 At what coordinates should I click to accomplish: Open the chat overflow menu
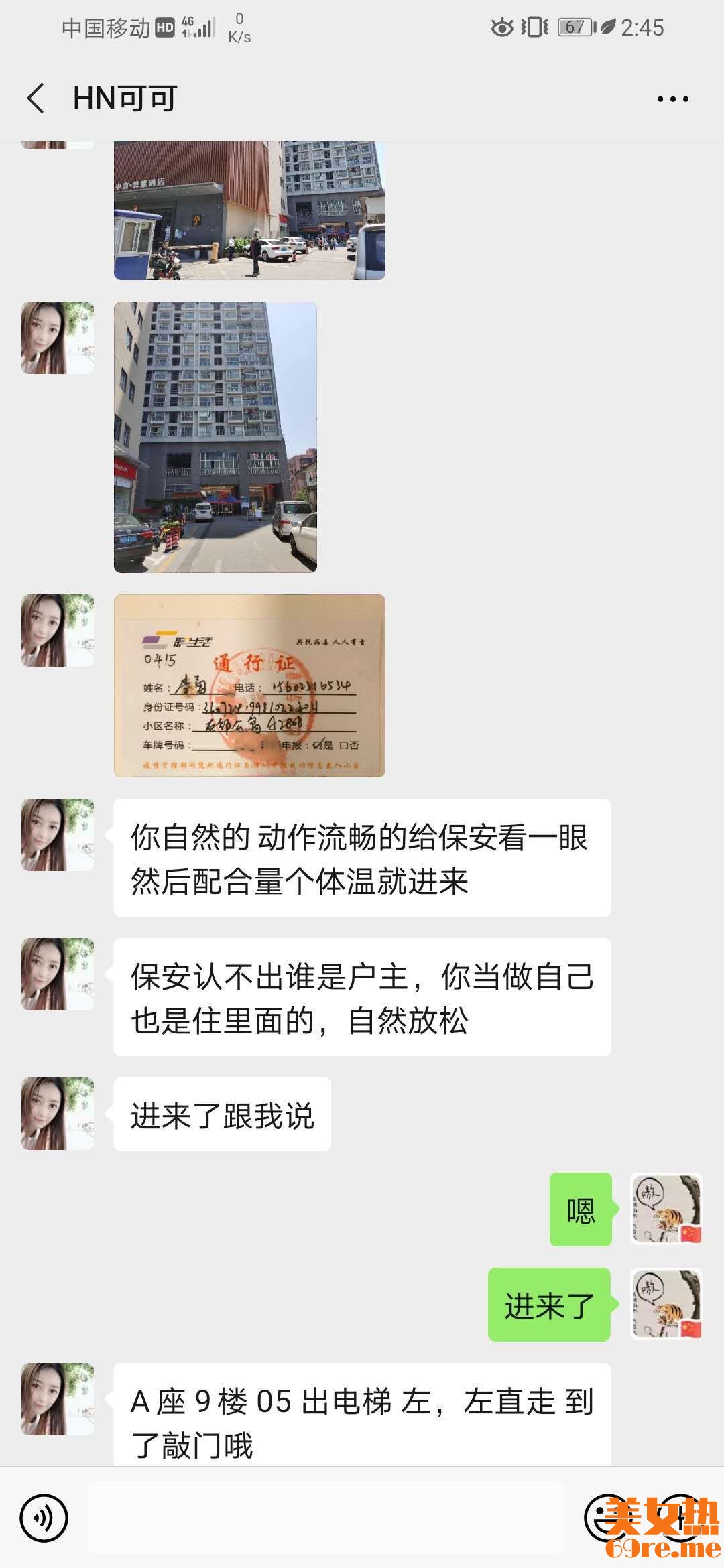(x=672, y=99)
